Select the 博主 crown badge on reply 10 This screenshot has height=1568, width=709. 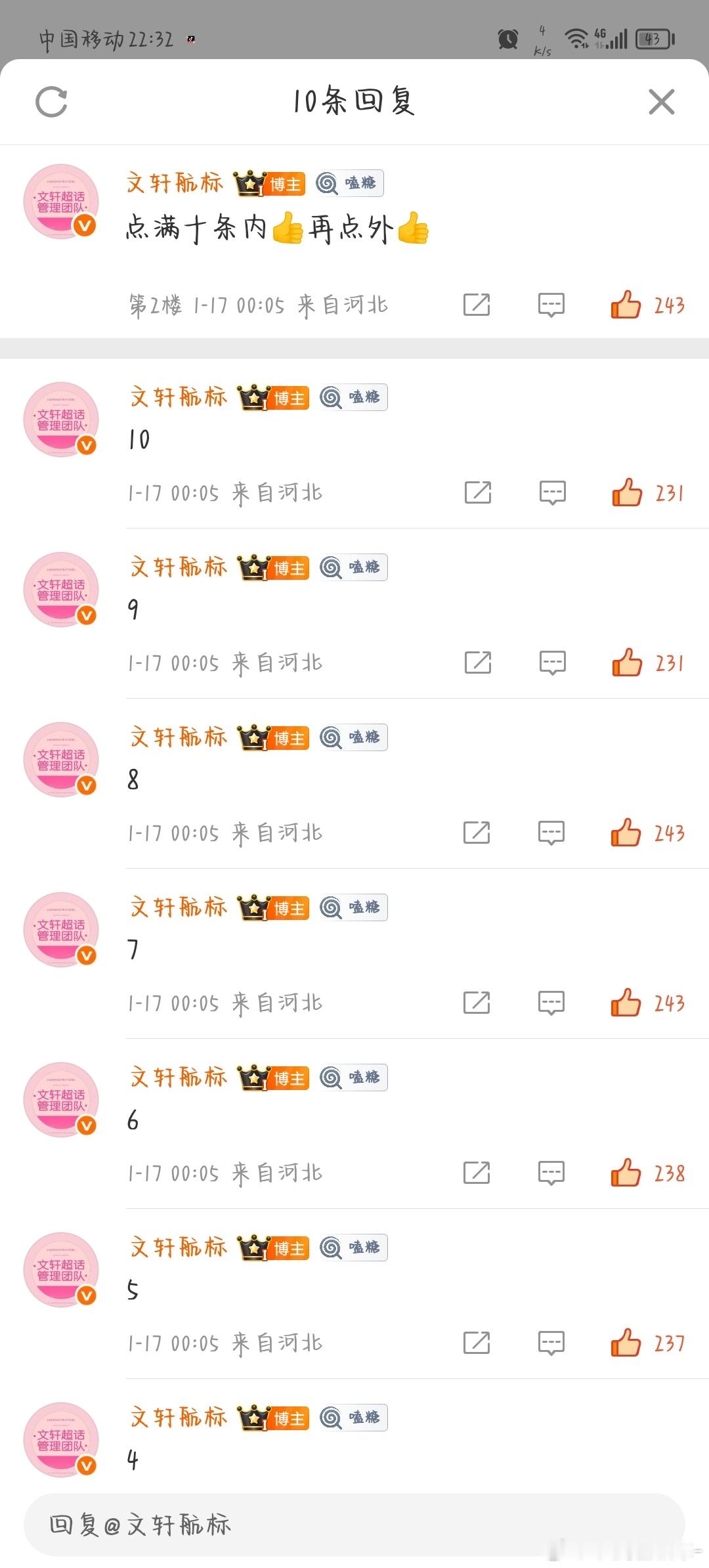coord(274,397)
